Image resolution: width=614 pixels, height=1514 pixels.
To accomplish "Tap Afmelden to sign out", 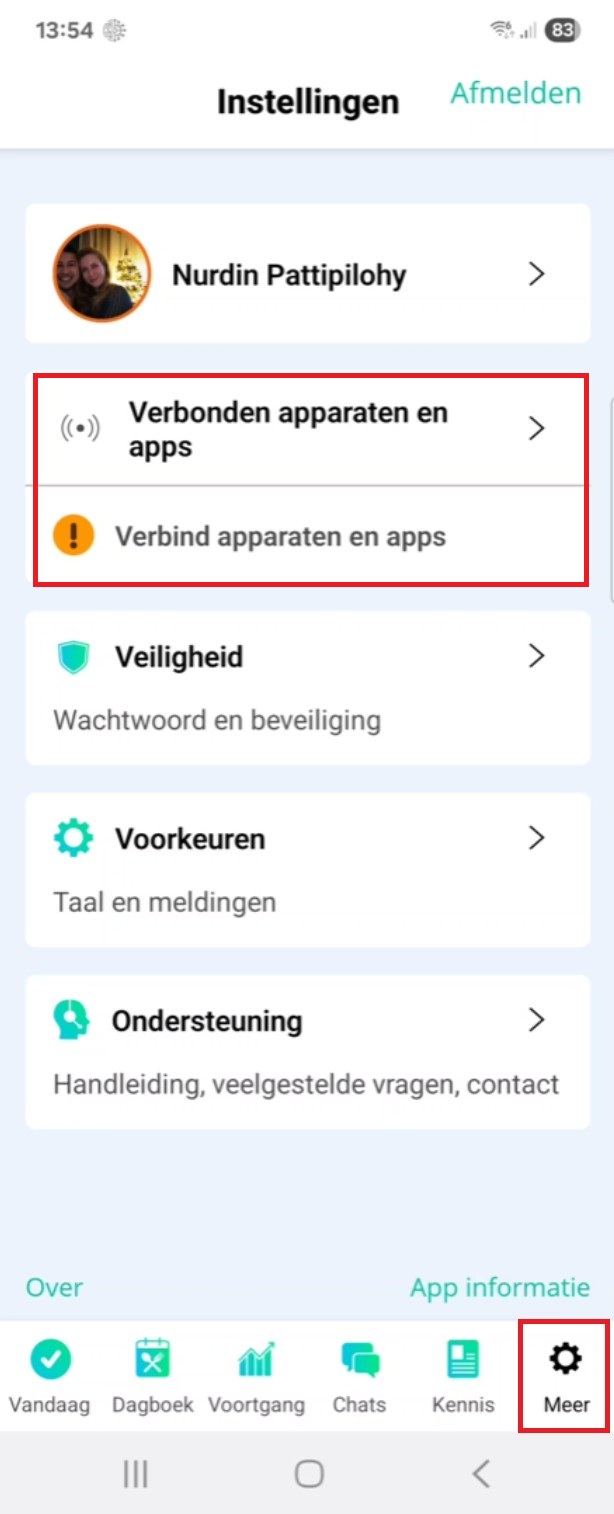I will [x=515, y=93].
